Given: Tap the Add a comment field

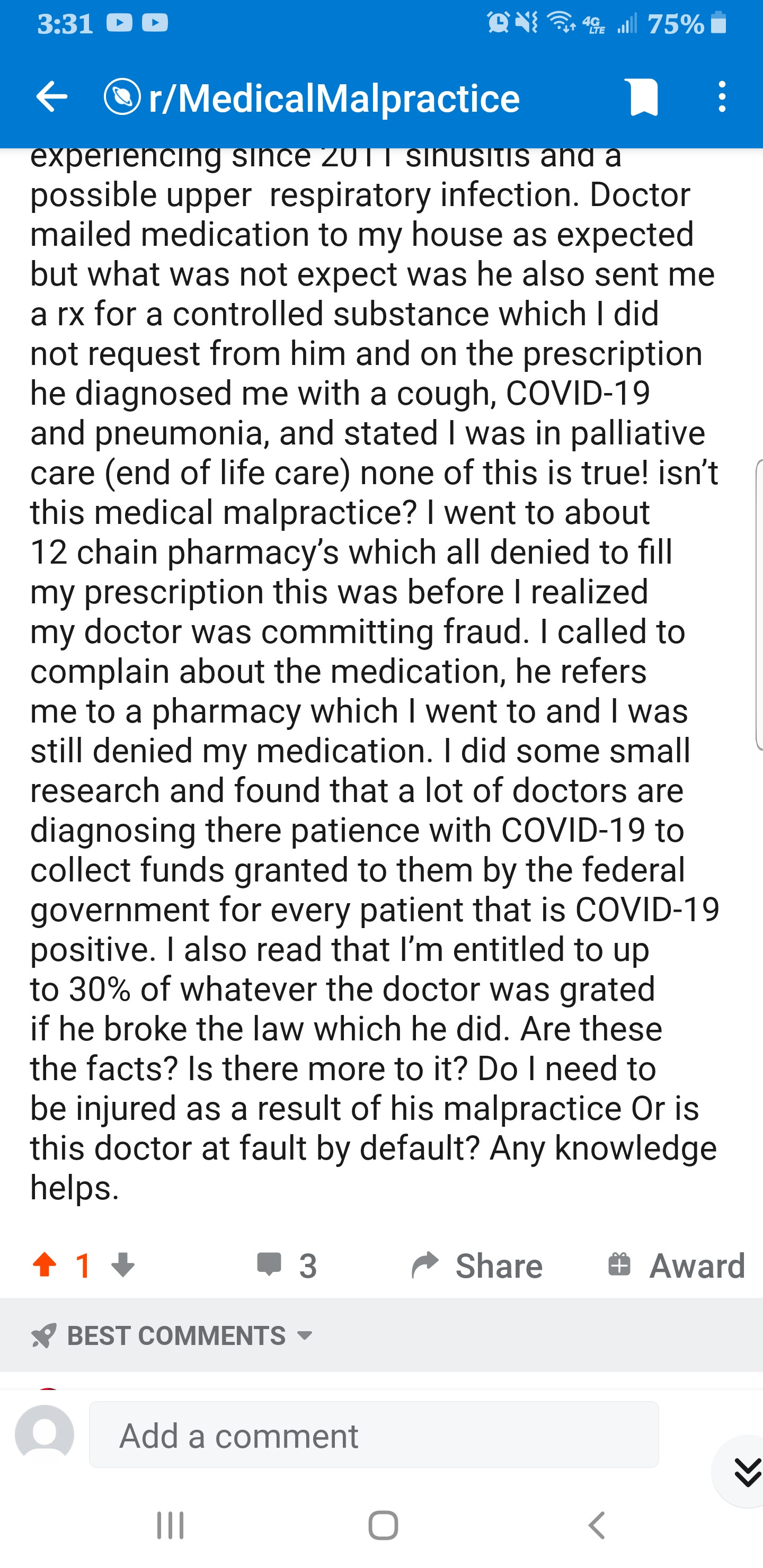Looking at the screenshot, I should pos(373,1436).
